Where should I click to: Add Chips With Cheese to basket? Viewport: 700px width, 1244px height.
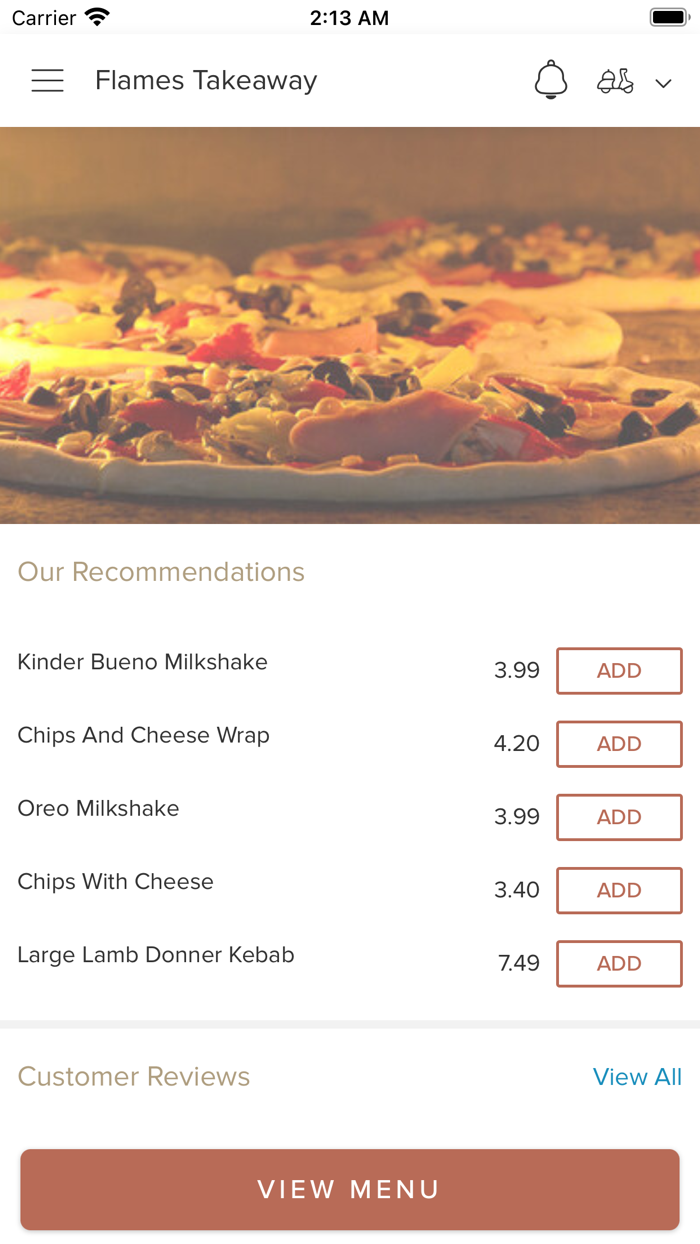click(x=619, y=890)
